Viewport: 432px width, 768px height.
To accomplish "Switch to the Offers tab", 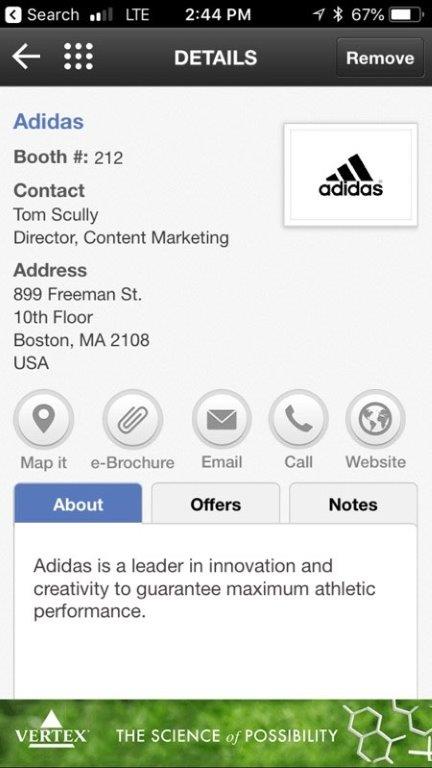I will pos(216,504).
